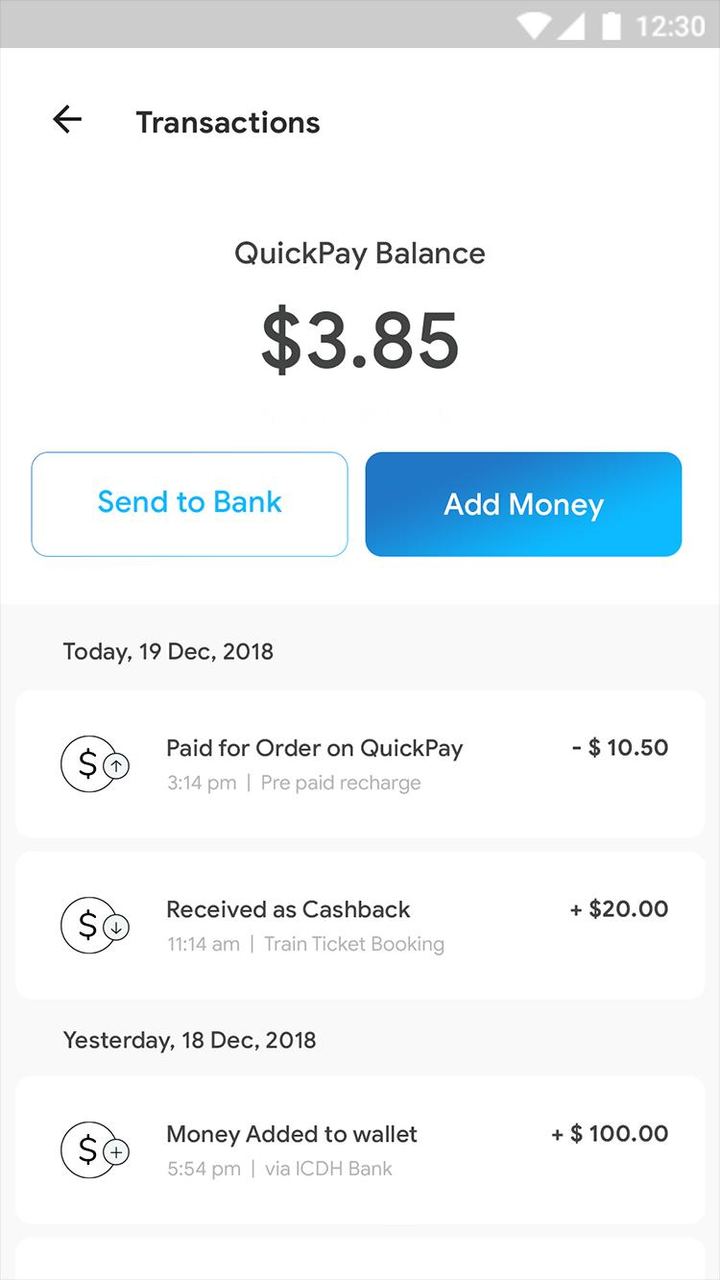
Task: Tap the cashback received dollar icon
Action: [x=88, y=924]
